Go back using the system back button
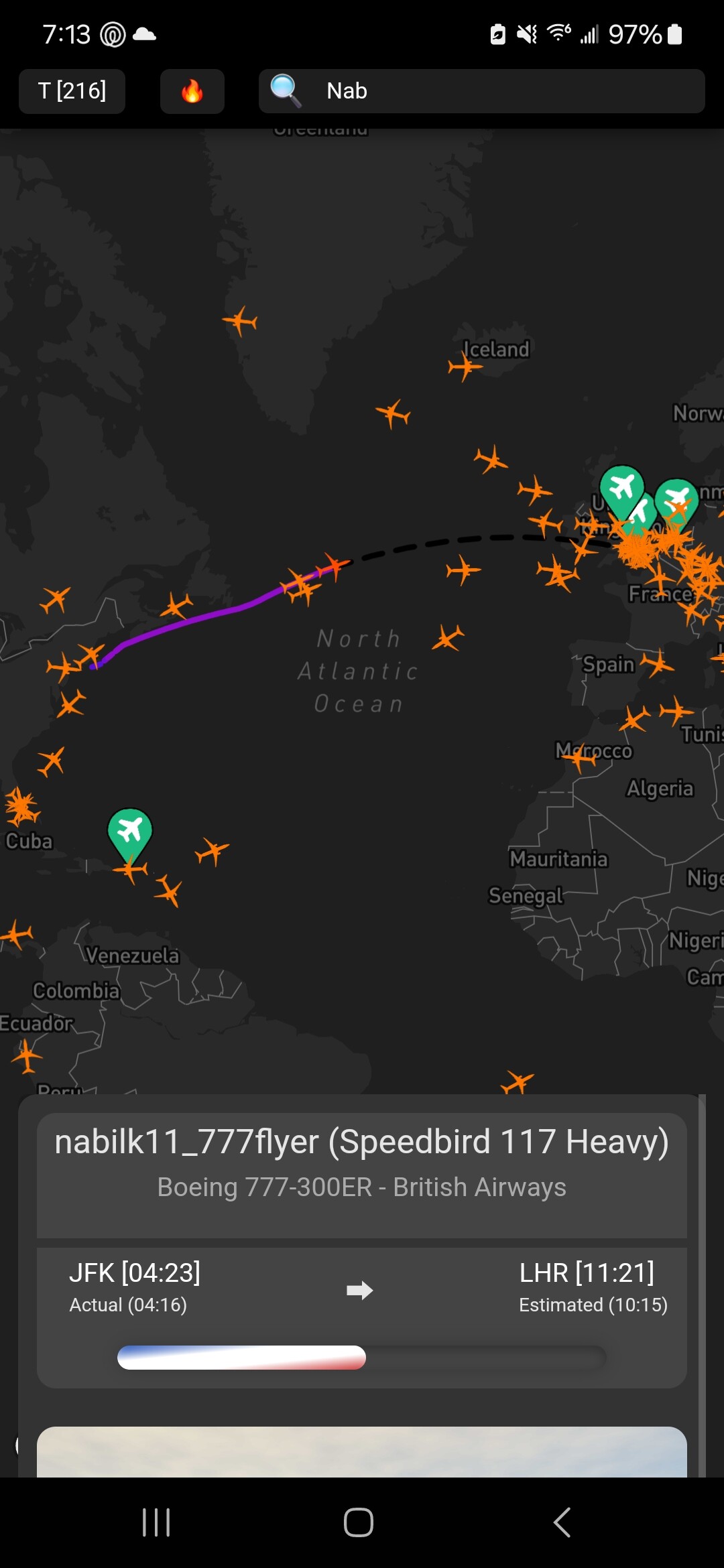Viewport: 724px width, 1568px height. (x=562, y=1522)
